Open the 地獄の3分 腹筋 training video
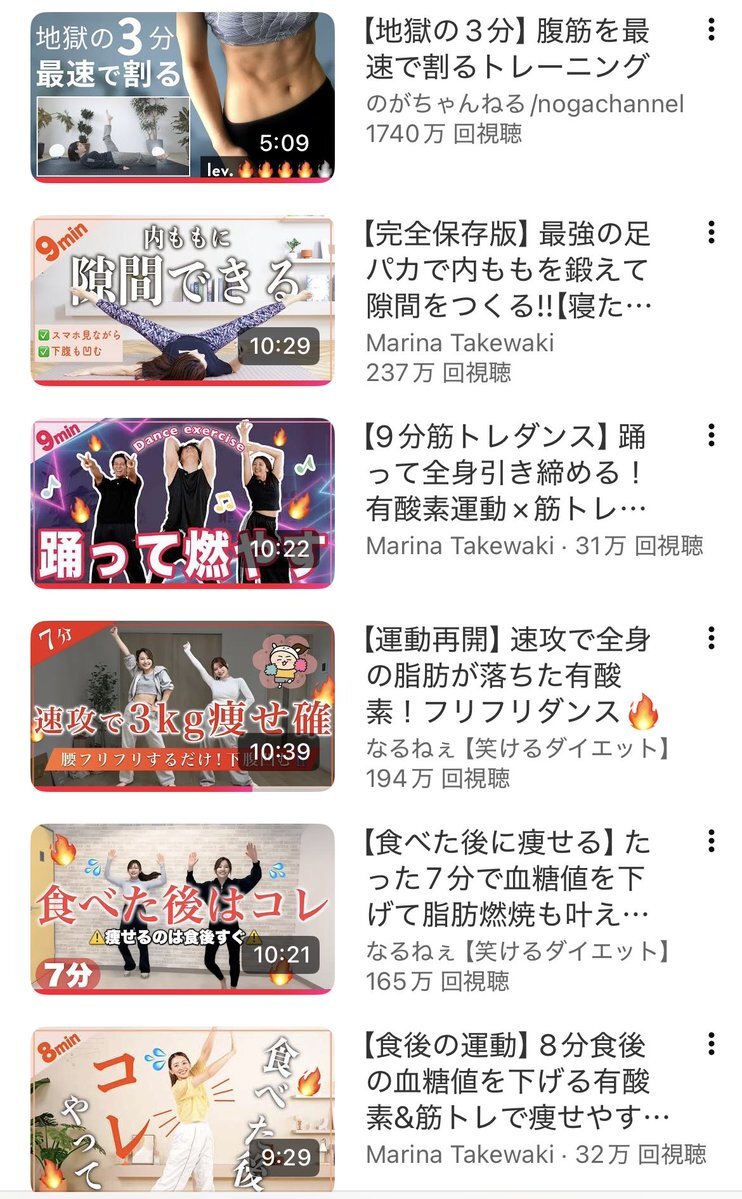This screenshot has width=742, height=1199. (182, 97)
